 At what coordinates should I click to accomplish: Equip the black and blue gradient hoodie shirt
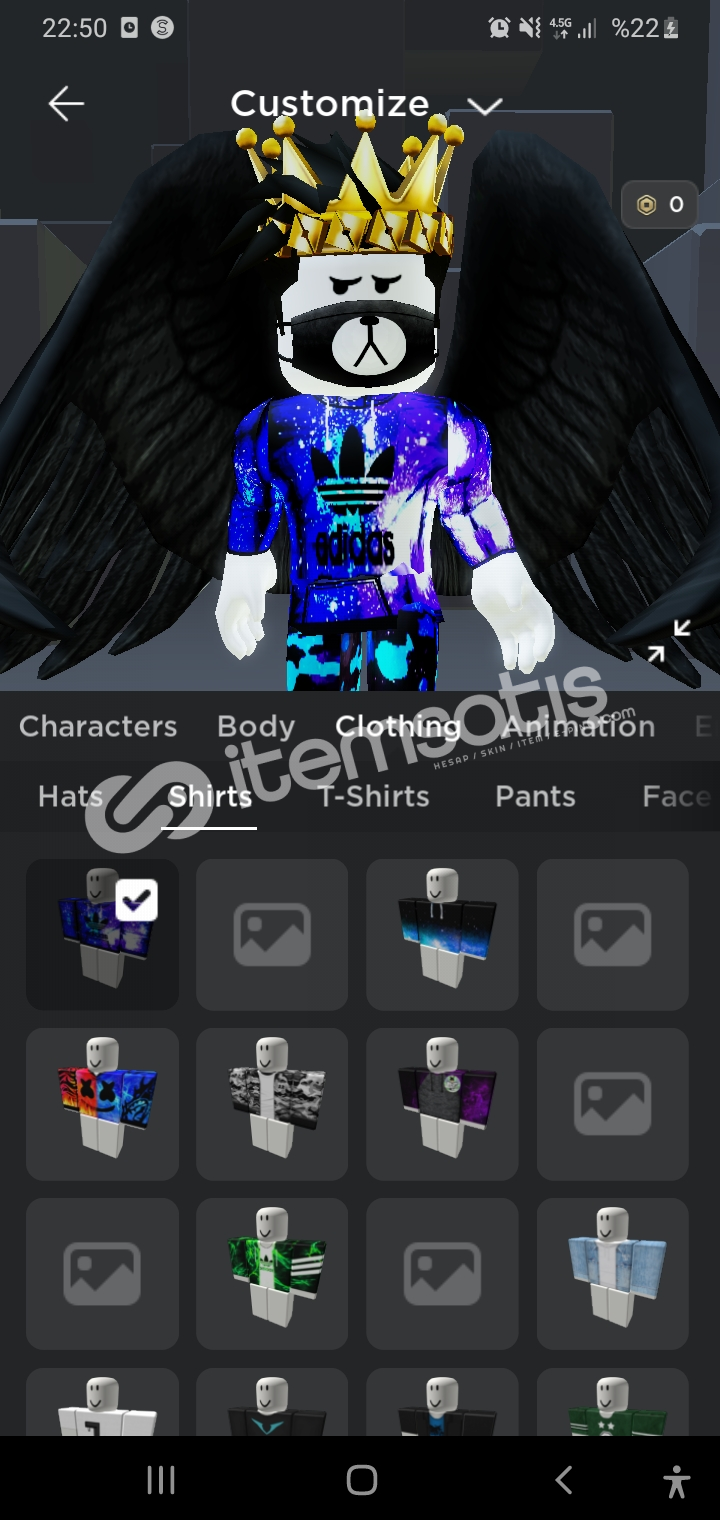(442, 934)
